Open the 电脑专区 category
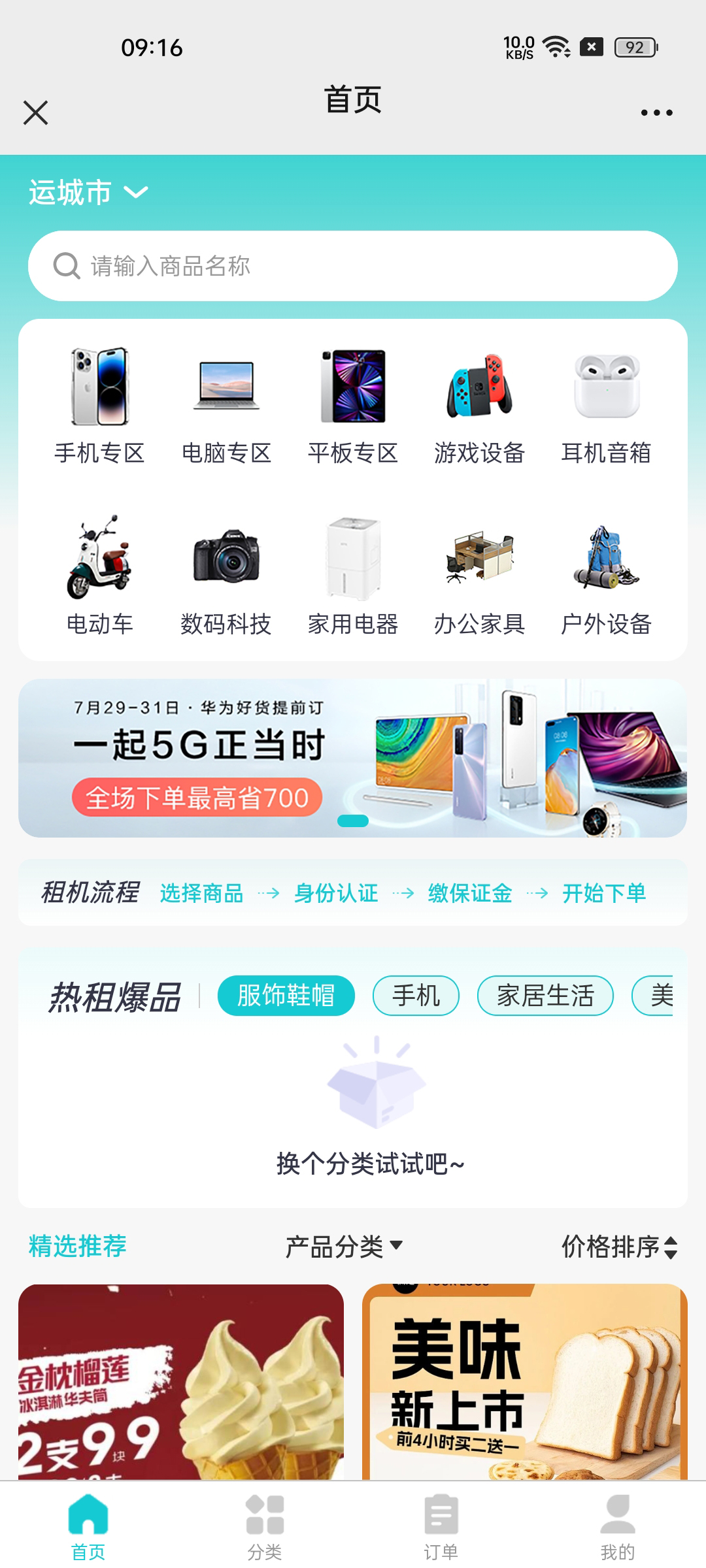The width and height of the screenshot is (706, 1568). click(226, 405)
